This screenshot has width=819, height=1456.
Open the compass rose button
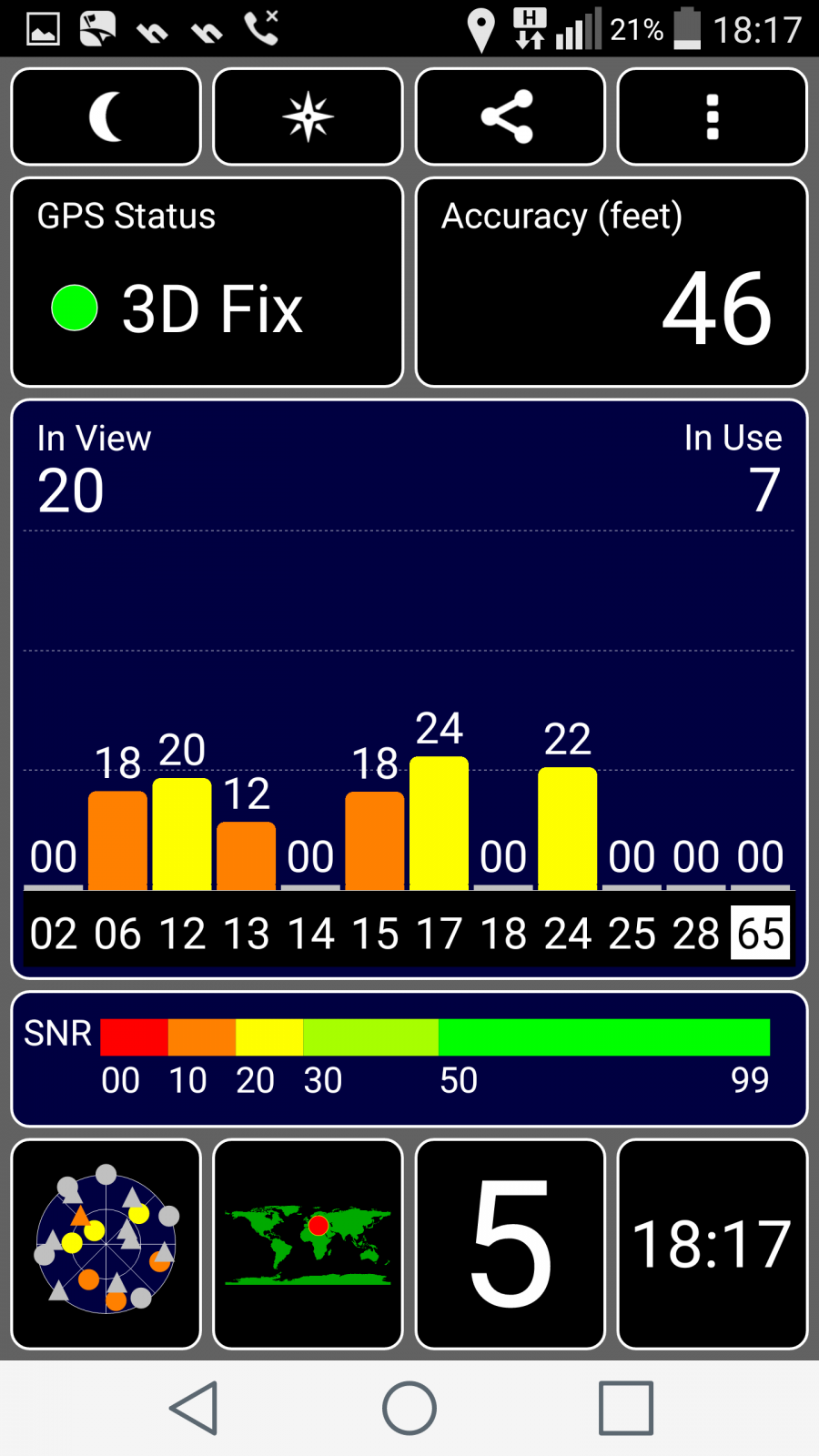click(x=308, y=116)
